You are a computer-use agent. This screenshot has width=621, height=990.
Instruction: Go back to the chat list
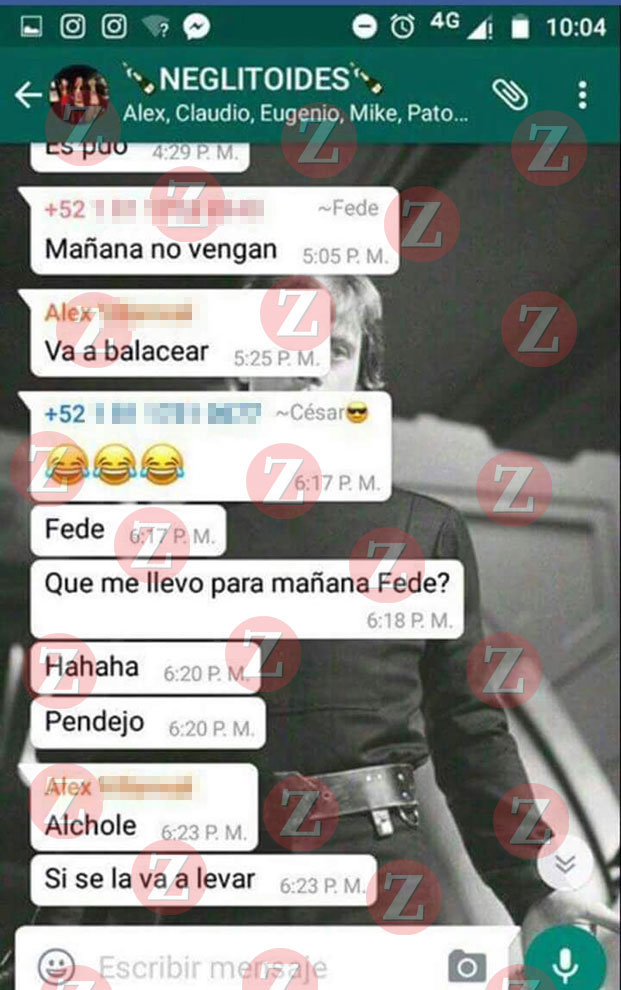pyautogui.click(x=27, y=95)
